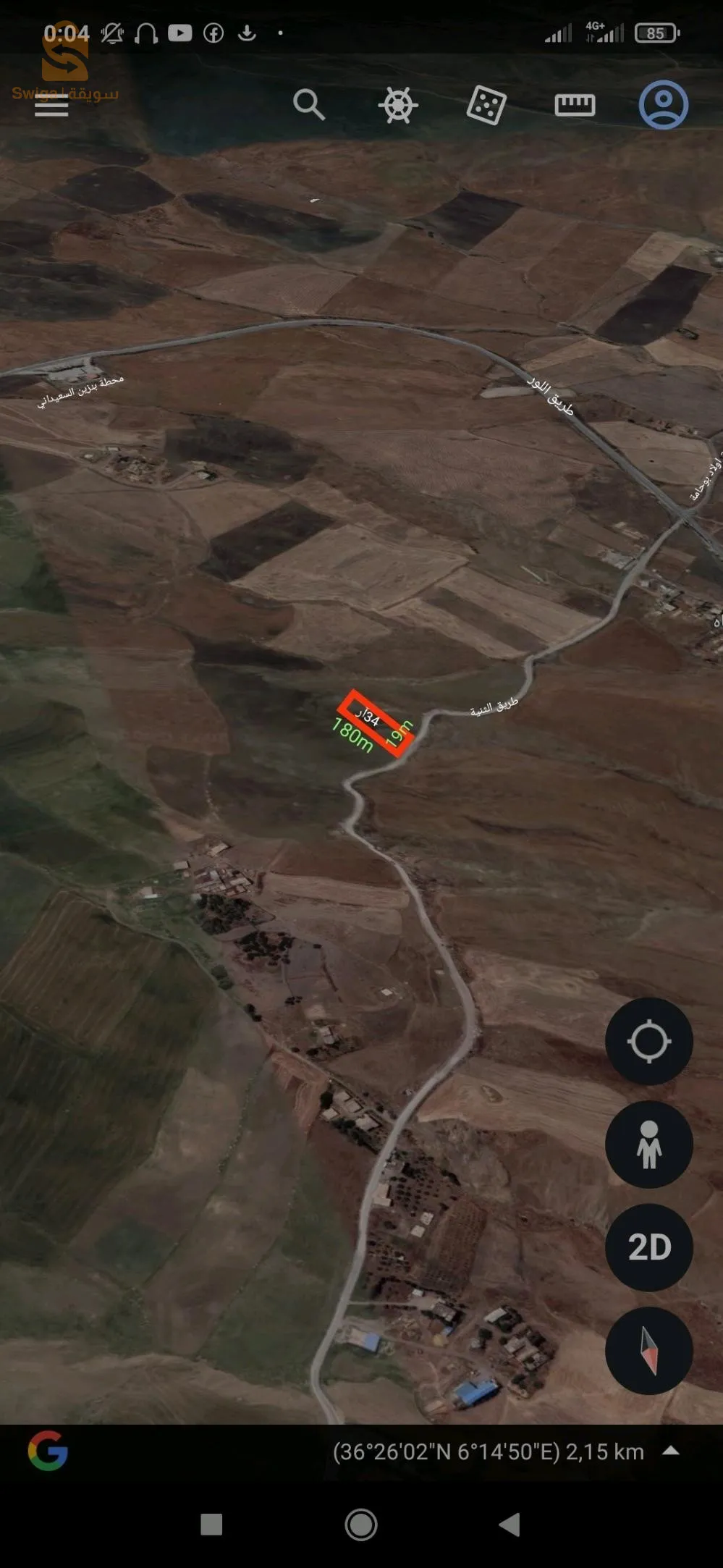
Task: Expand the coordinates info arrow
Action: pyautogui.click(x=671, y=1450)
